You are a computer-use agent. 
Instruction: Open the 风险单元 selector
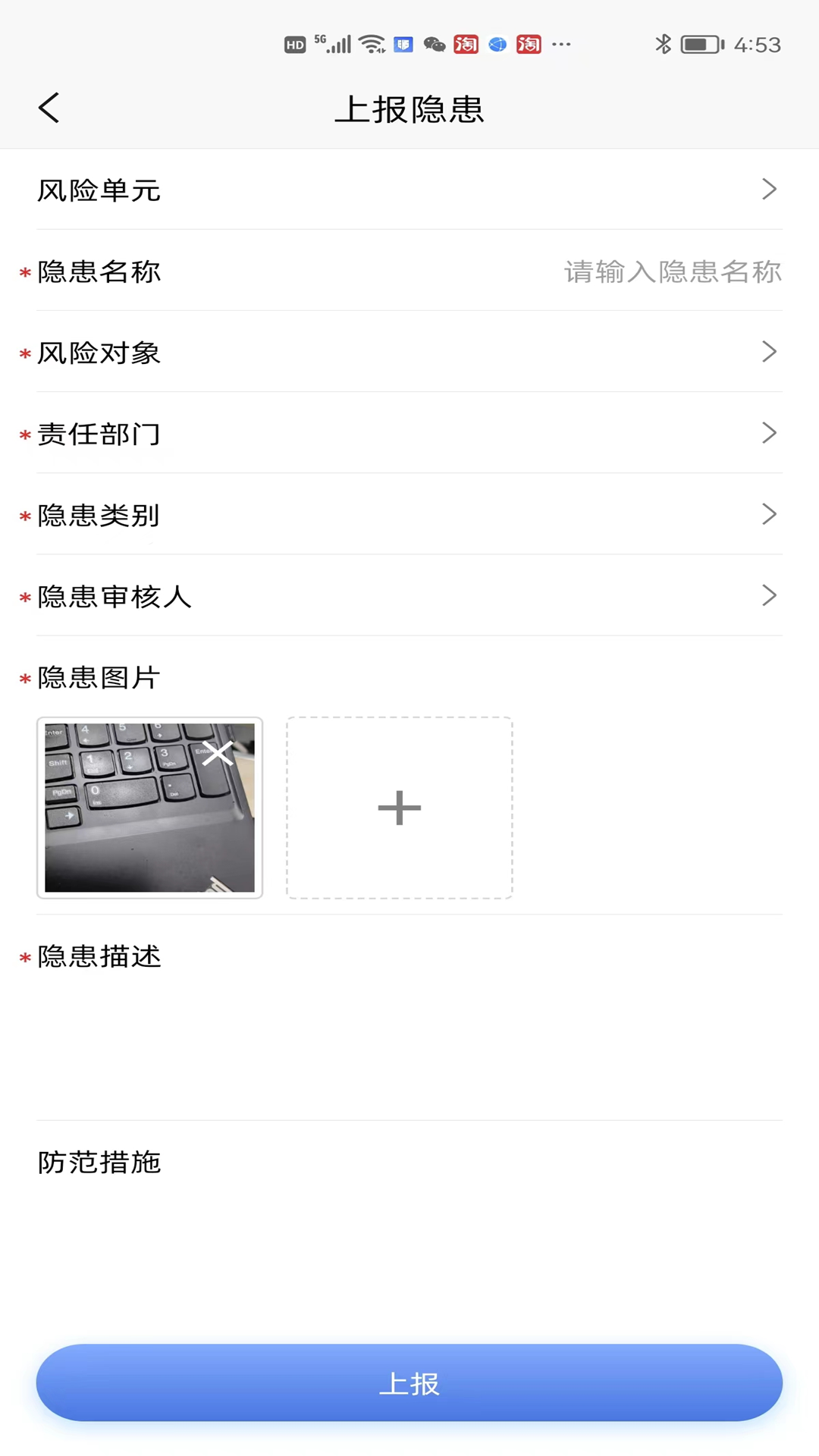pos(409,190)
